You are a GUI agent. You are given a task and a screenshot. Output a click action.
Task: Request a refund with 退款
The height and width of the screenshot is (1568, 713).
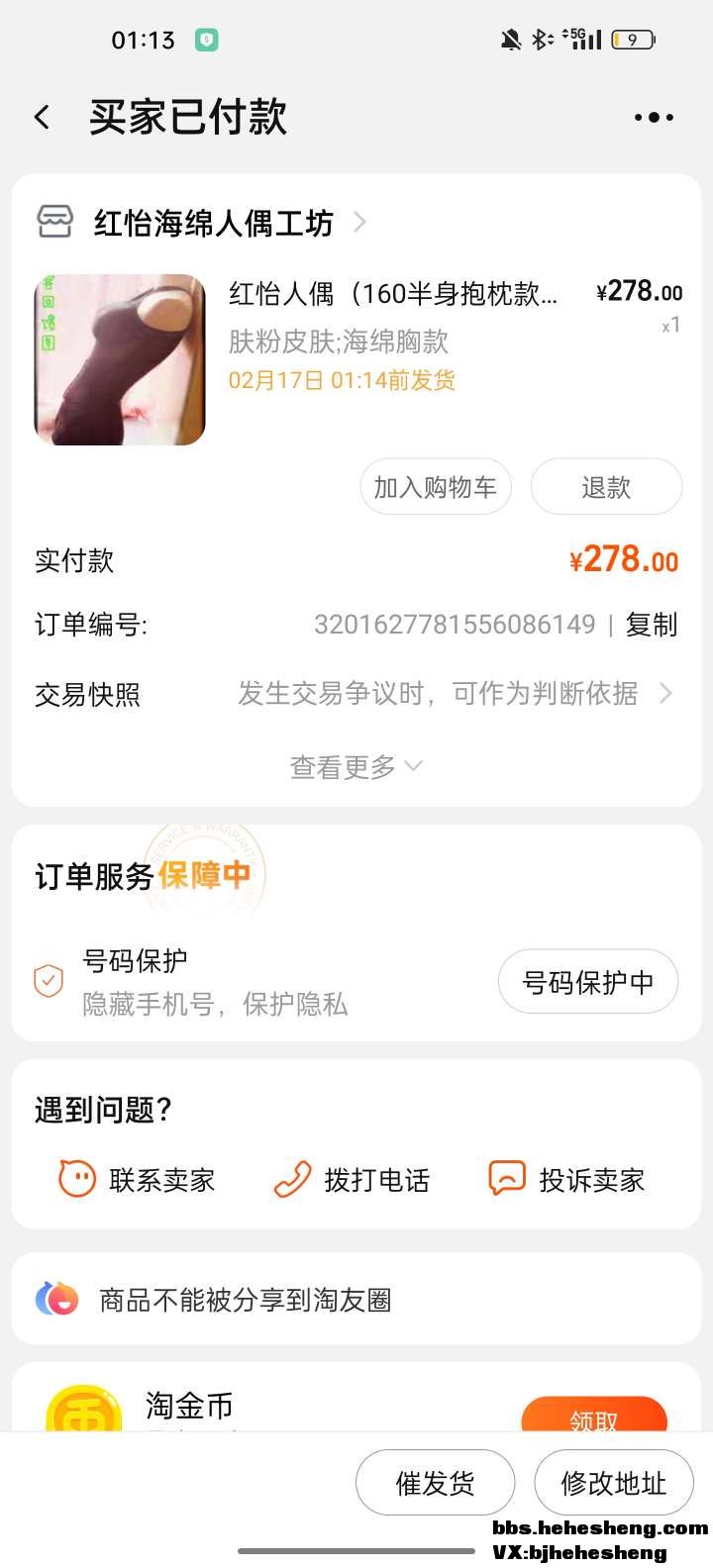[606, 487]
